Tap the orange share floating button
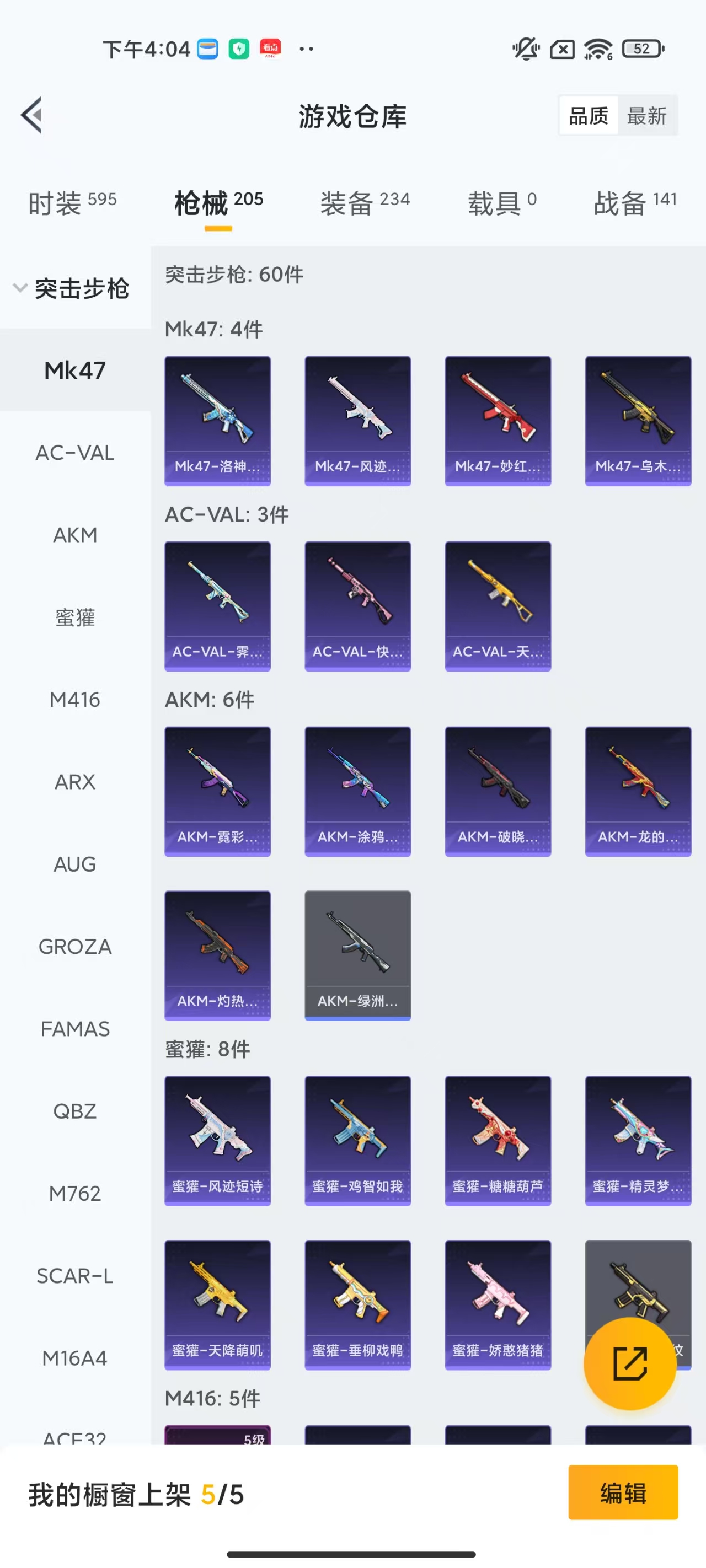Screen dimensions: 706x1568 point(630,1363)
